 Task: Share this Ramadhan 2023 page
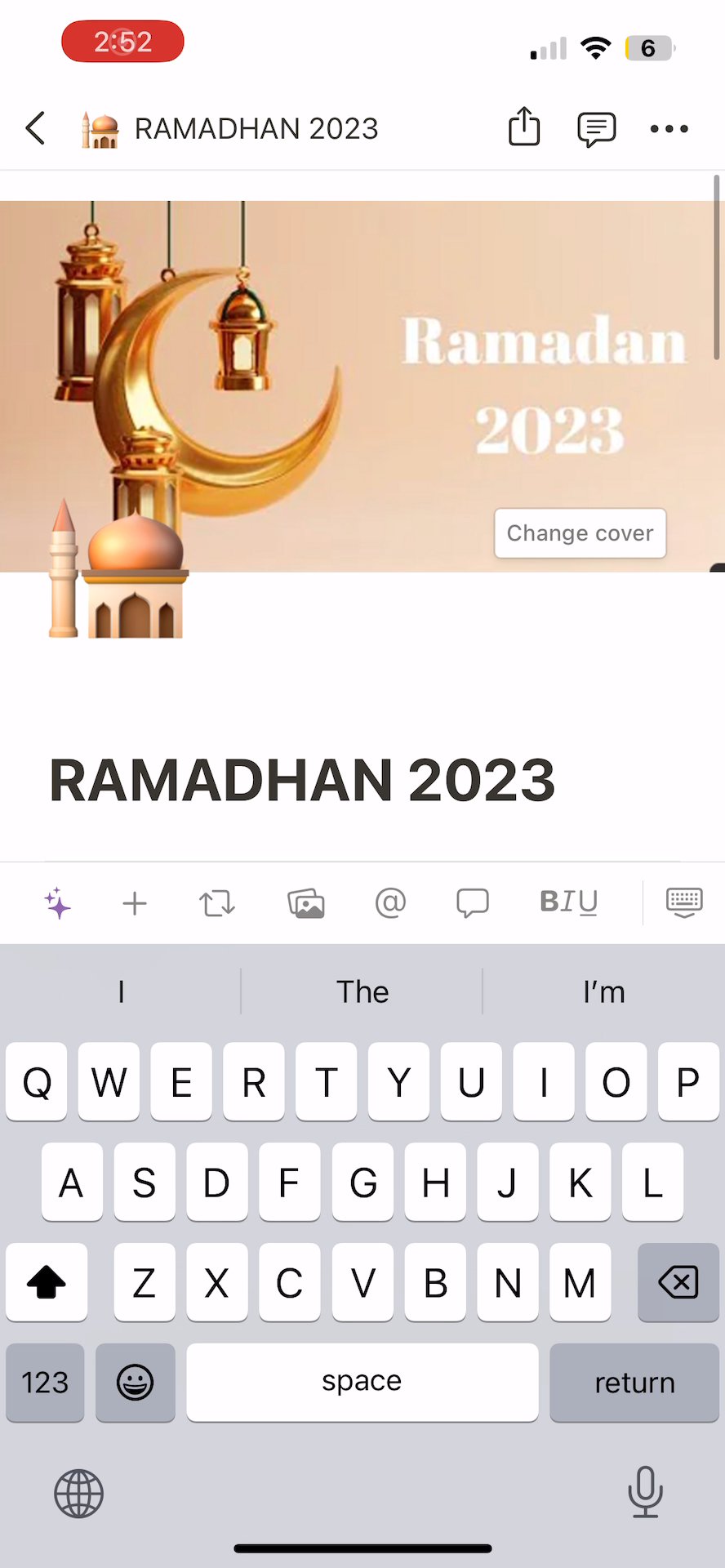(x=524, y=127)
